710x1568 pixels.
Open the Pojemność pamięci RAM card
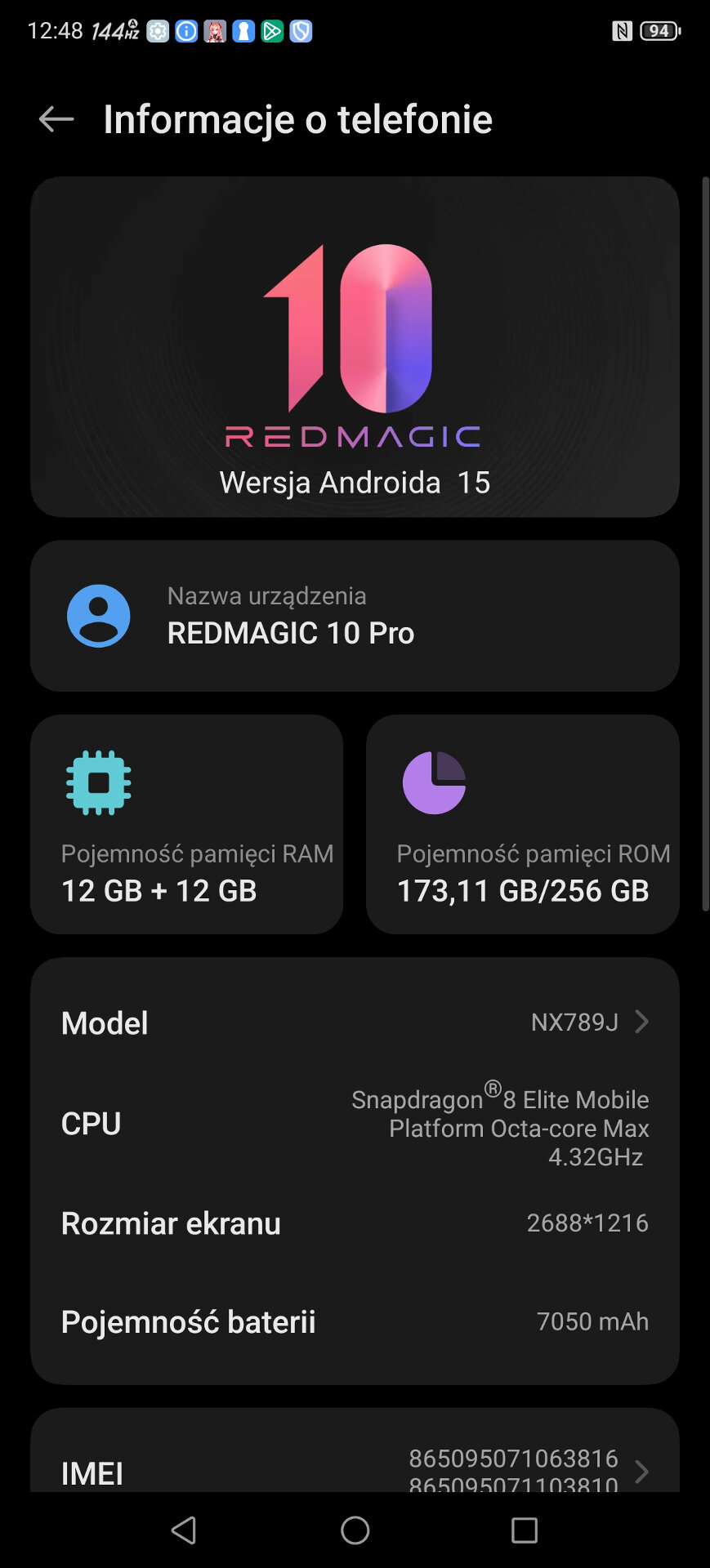point(186,825)
